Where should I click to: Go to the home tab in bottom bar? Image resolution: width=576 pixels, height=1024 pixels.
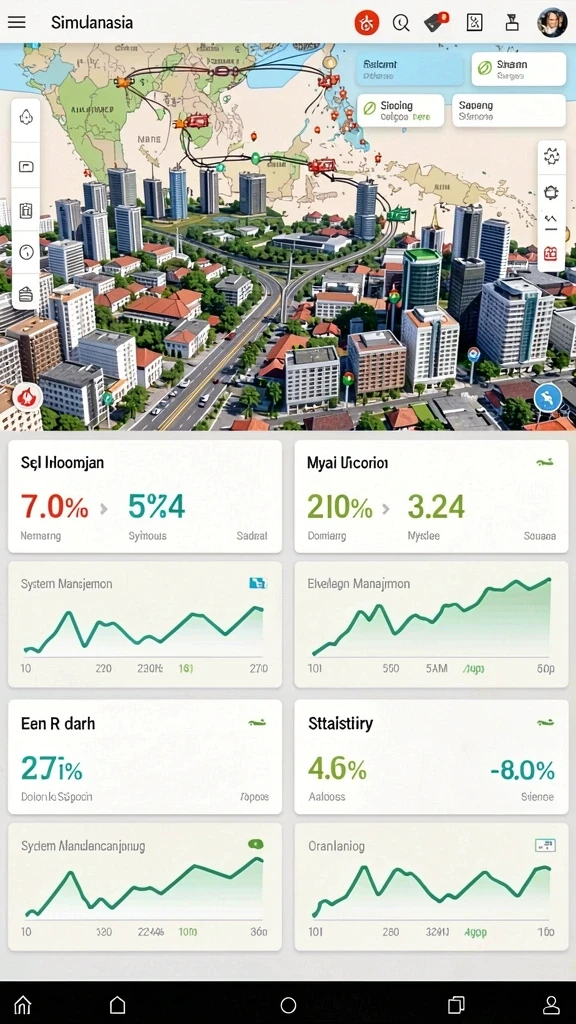[23, 1004]
